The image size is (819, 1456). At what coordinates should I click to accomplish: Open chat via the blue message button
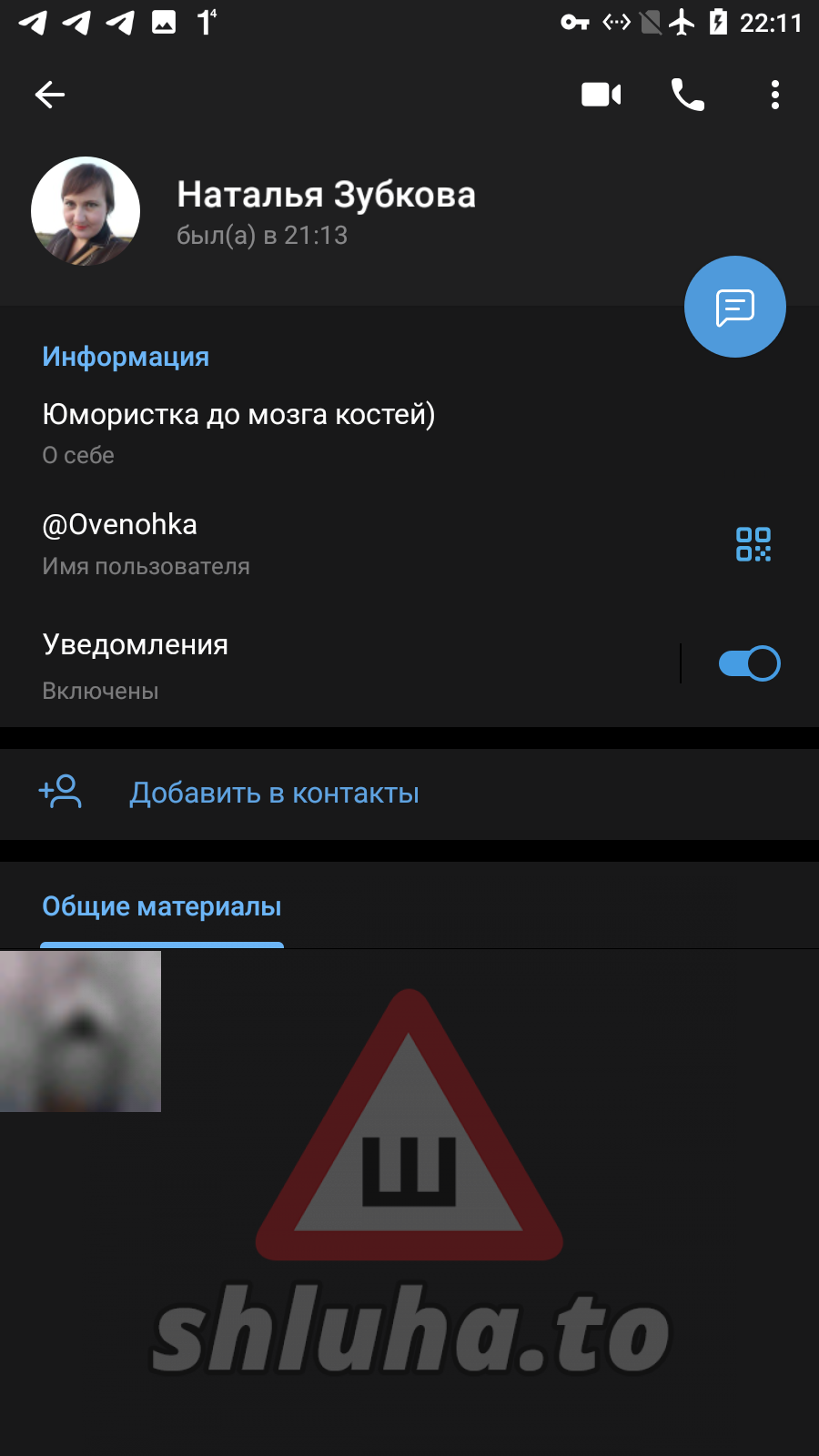734,308
